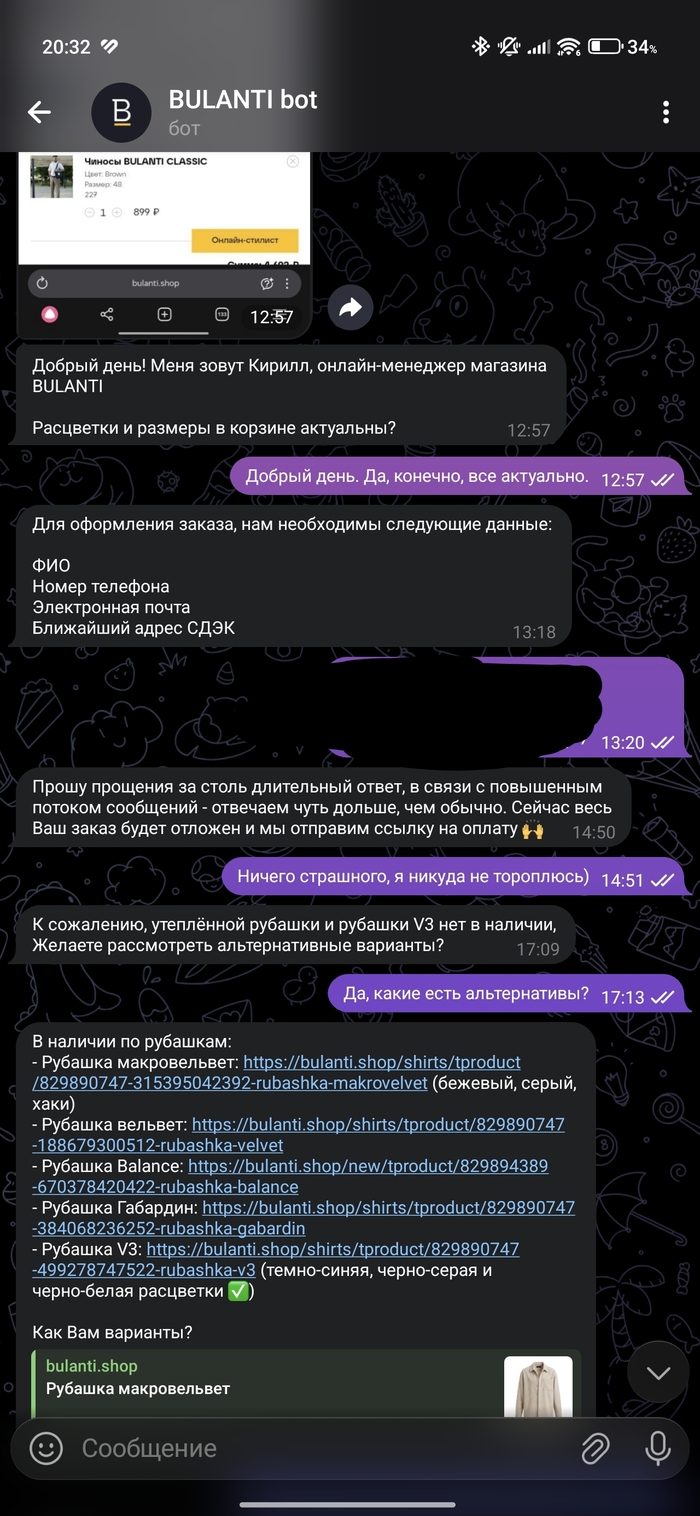This screenshot has height=1516, width=700.
Task: Record a voice message with microphone
Action: (658, 1448)
